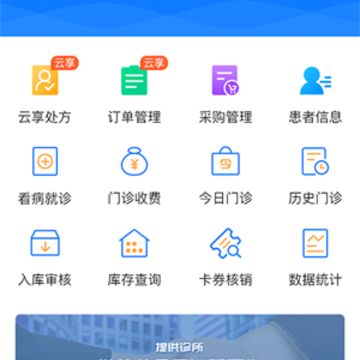Start 看病就诊 consultation
360x360 pixels.
(x=45, y=176)
